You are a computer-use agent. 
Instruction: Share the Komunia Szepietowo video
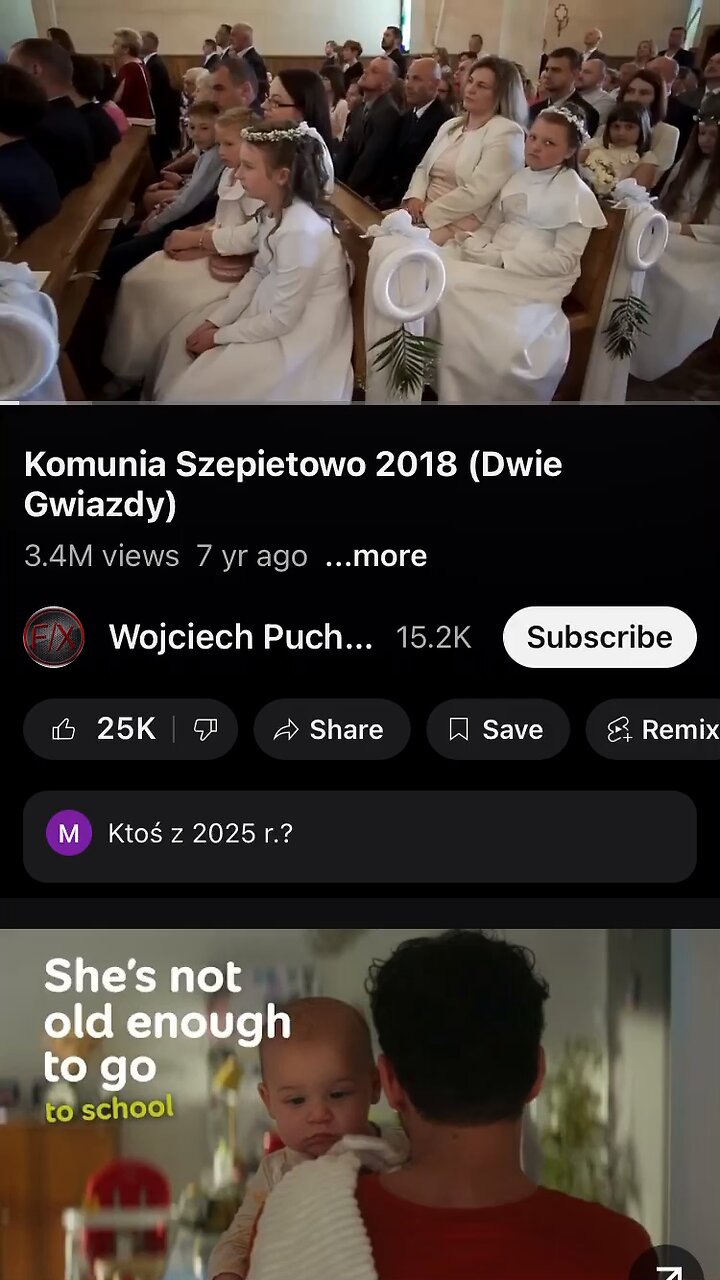[331, 730]
